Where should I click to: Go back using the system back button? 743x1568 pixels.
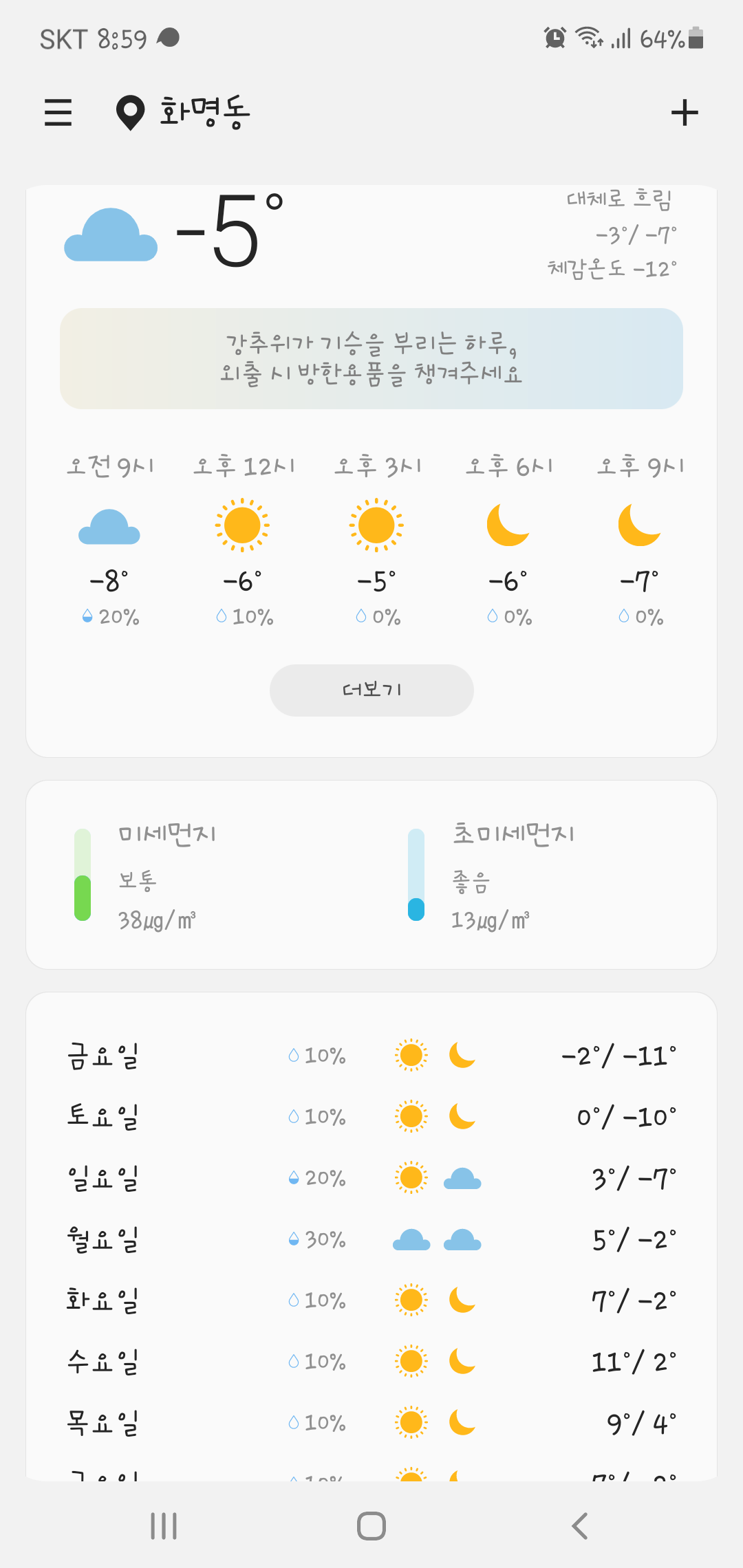click(580, 1525)
